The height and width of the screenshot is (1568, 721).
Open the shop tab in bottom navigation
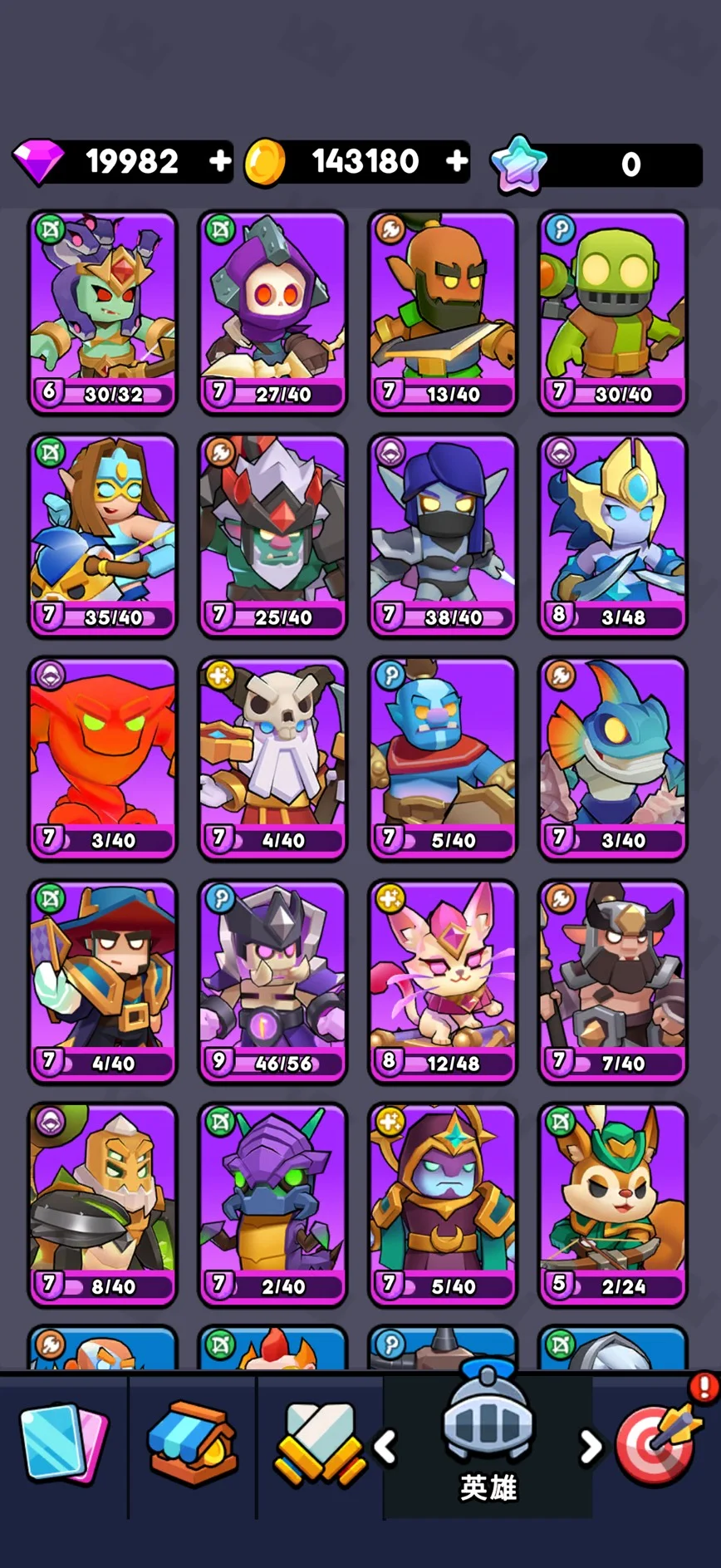(193, 1446)
